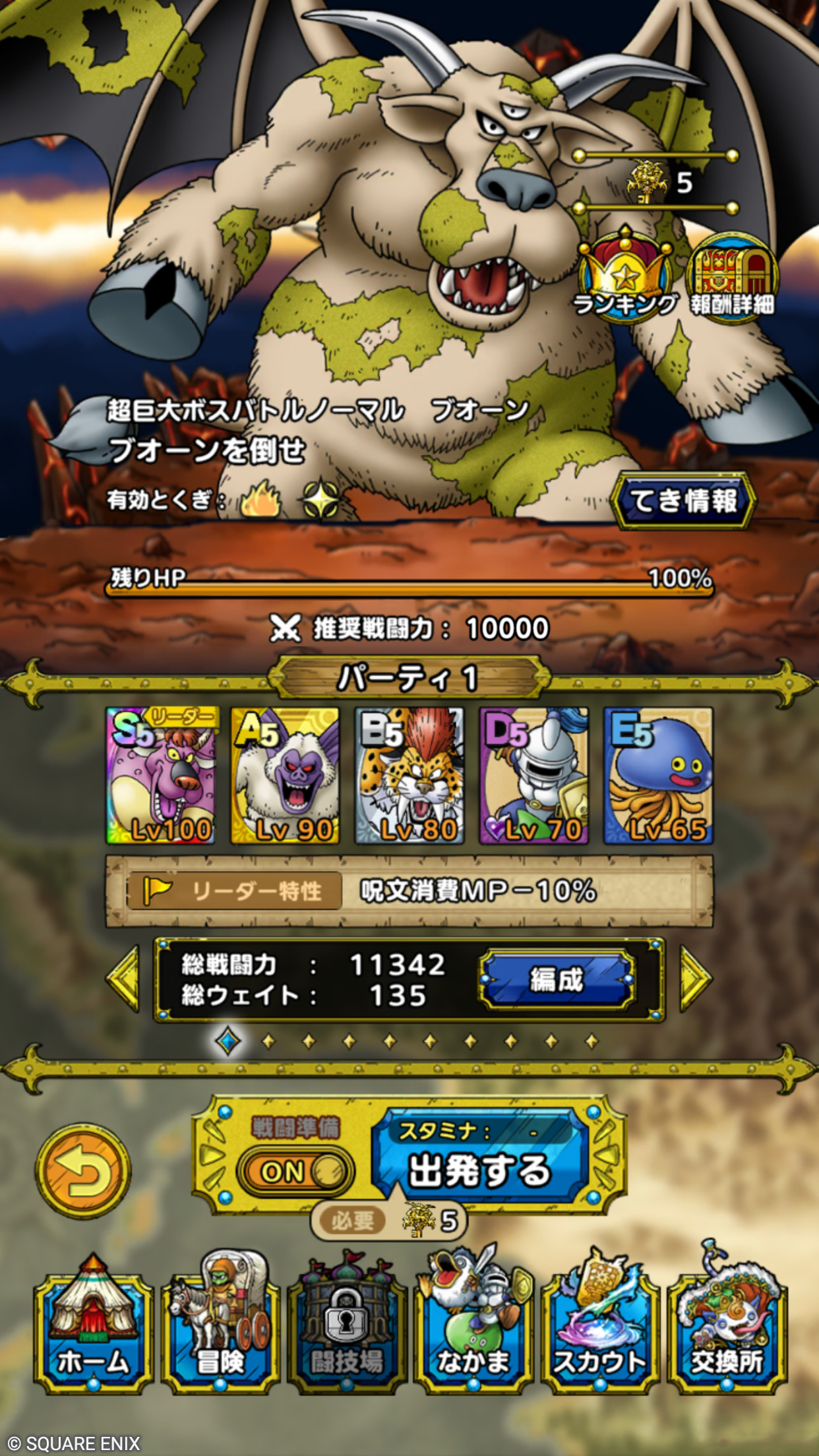This screenshot has height=1456, width=819.
Task: Open the ランキング crown button
Action: click(x=625, y=274)
